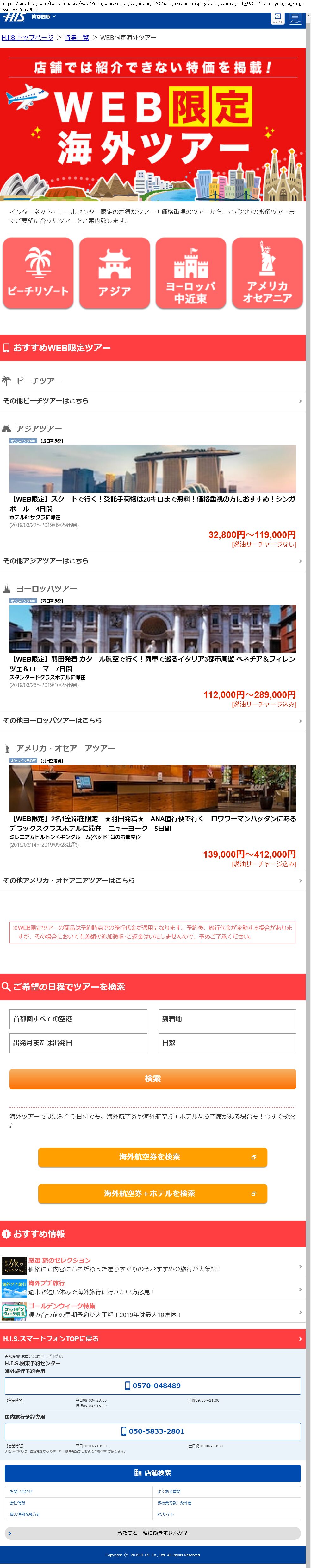This screenshot has width=311, height=1568.
Task: Call the 0570-048489 reservation number
Action: [x=152, y=1386]
